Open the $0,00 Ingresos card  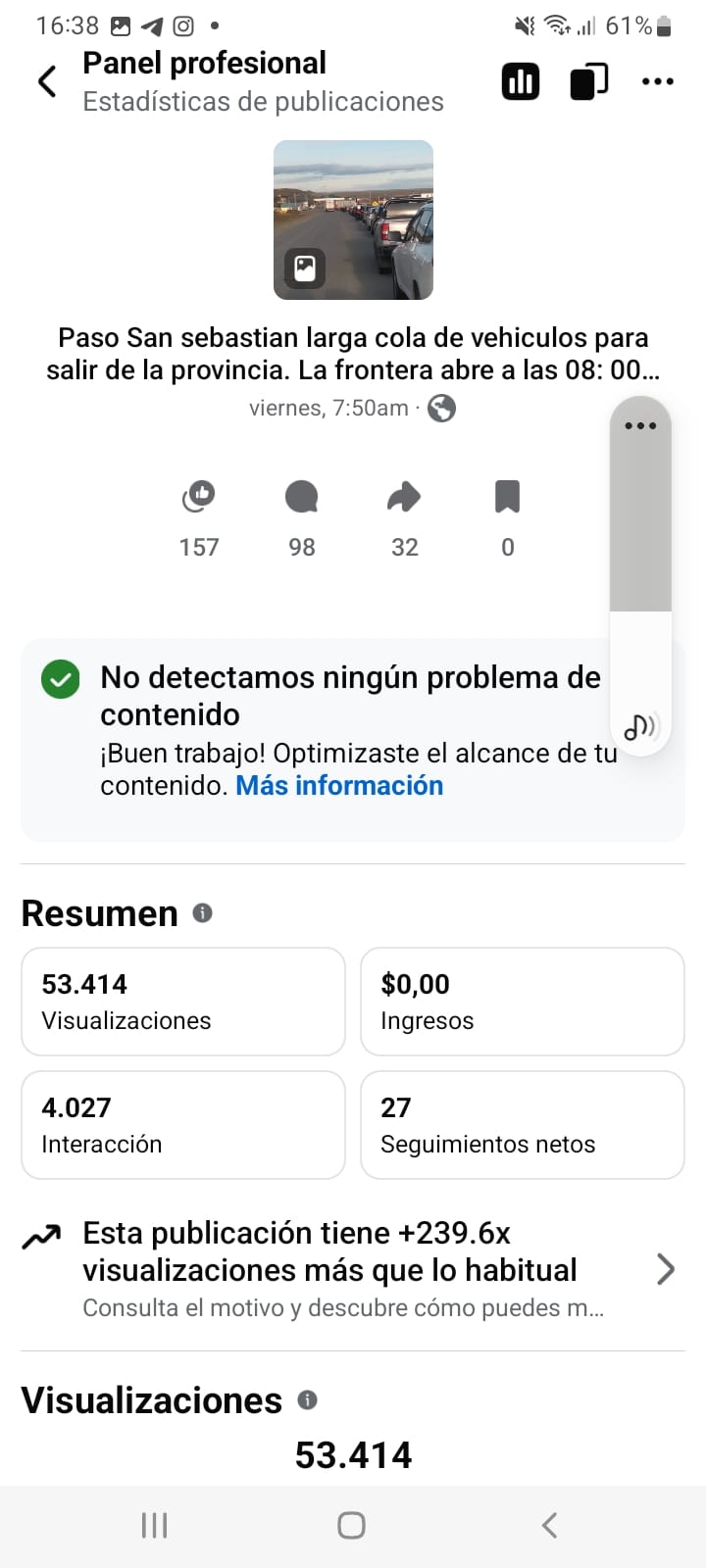click(x=522, y=1002)
